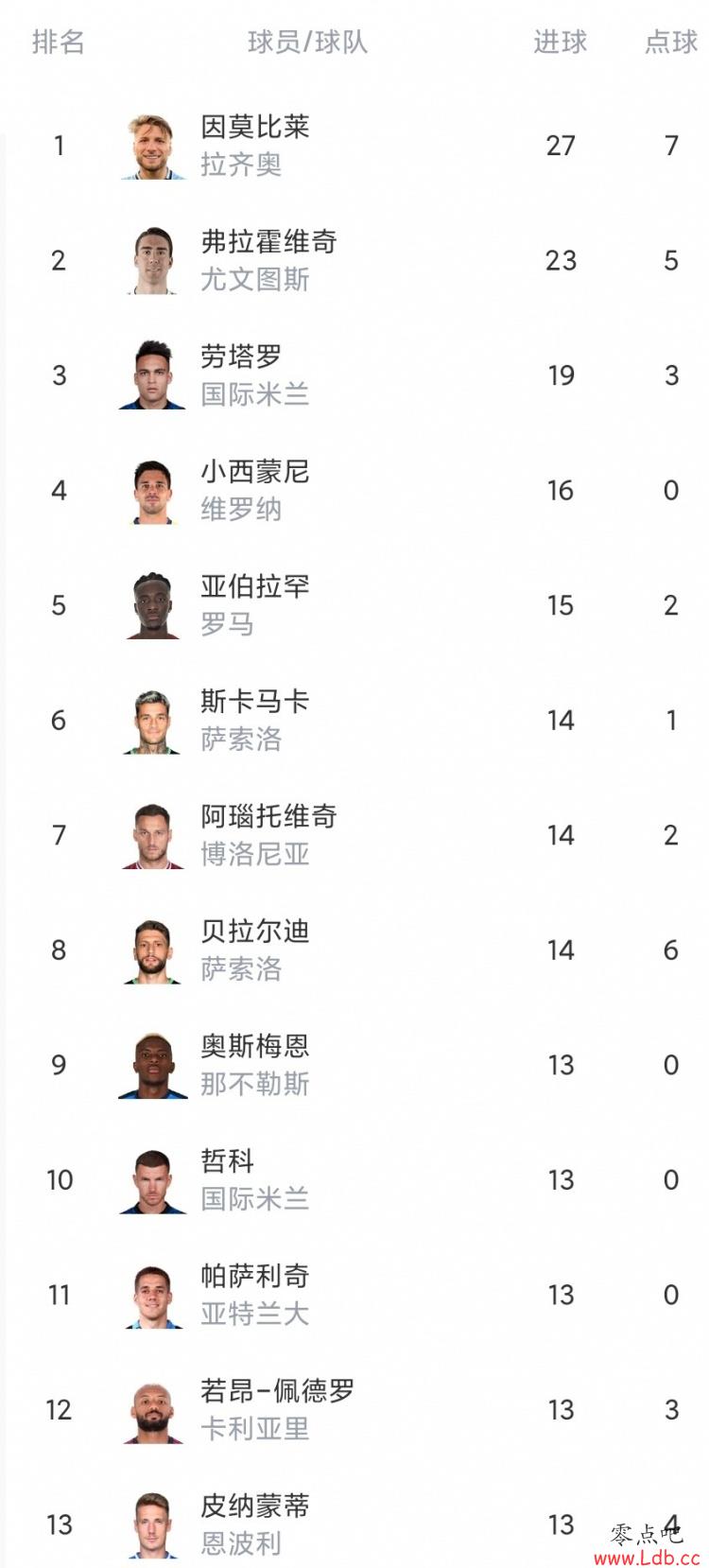
Task: Open 若昂-佩德罗's player row
Action: (x=354, y=1410)
